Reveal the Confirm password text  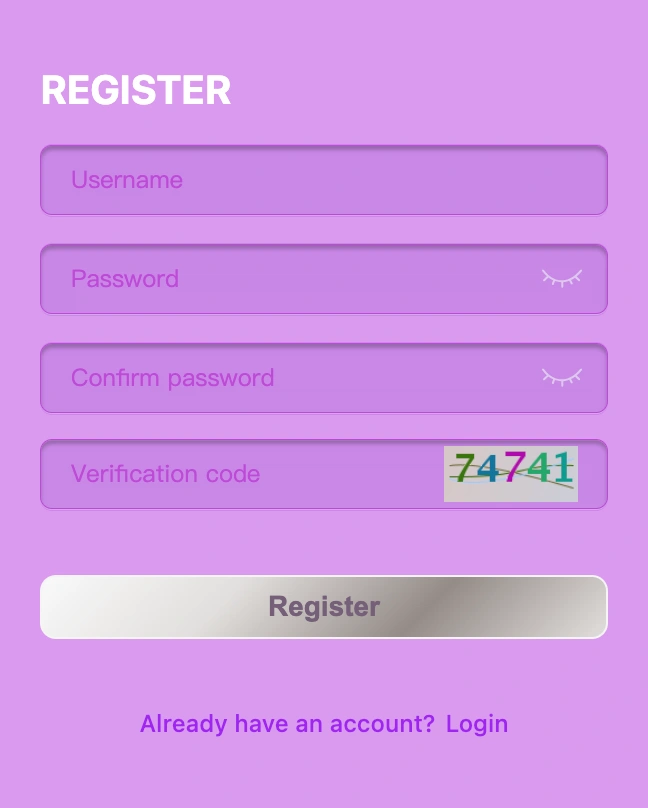[561, 377]
